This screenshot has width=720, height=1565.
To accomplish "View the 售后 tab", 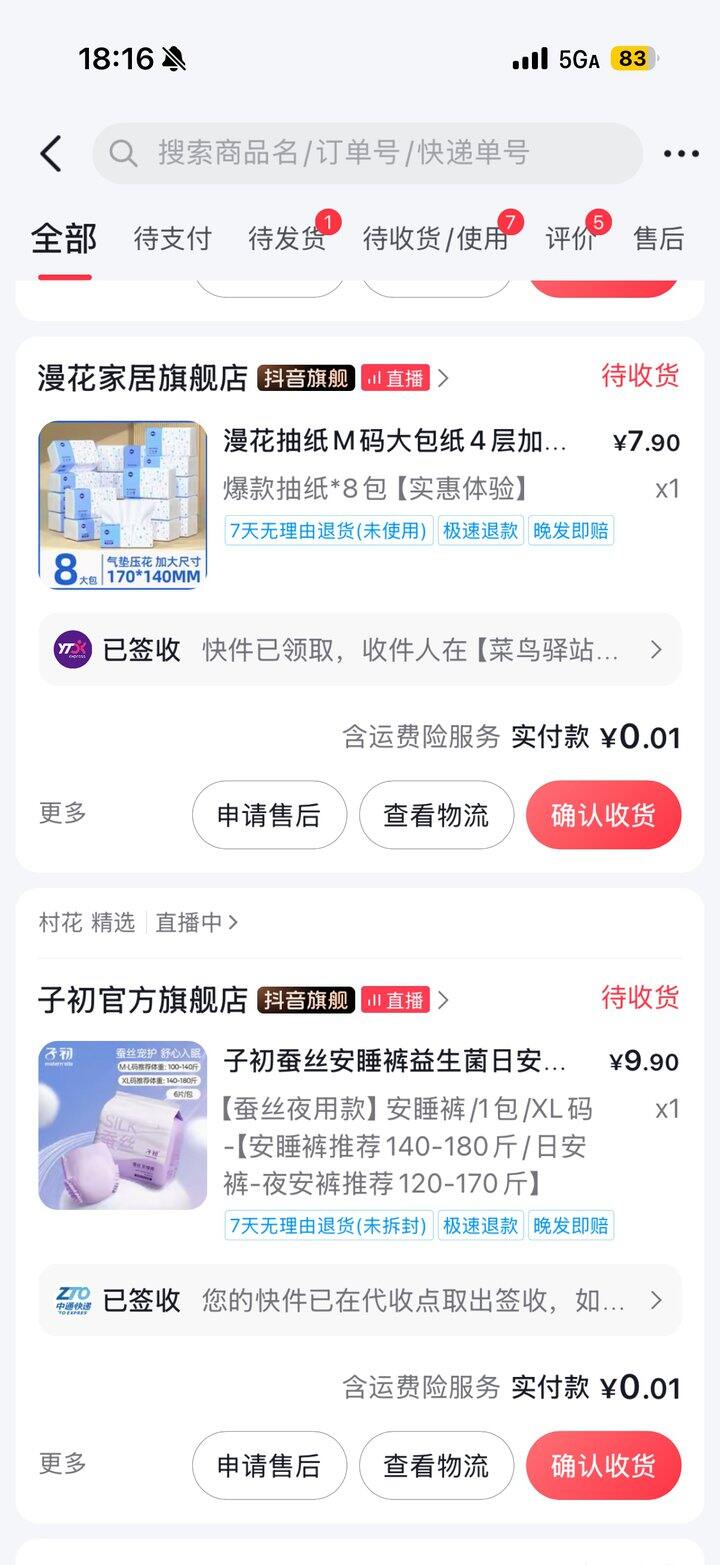I will pyautogui.click(x=659, y=239).
